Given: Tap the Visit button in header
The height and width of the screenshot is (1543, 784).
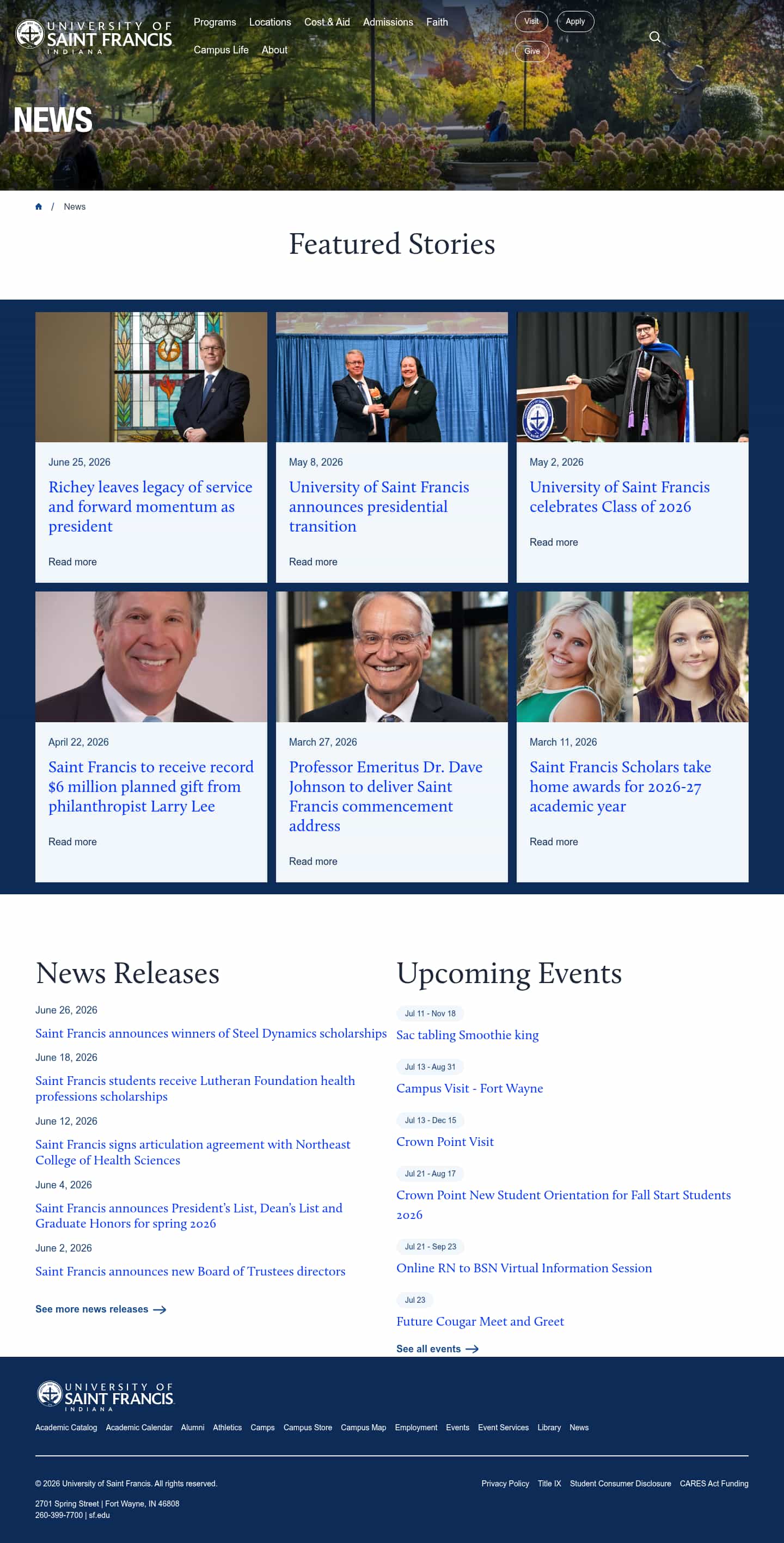Looking at the screenshot, I should tap(531, 22).
